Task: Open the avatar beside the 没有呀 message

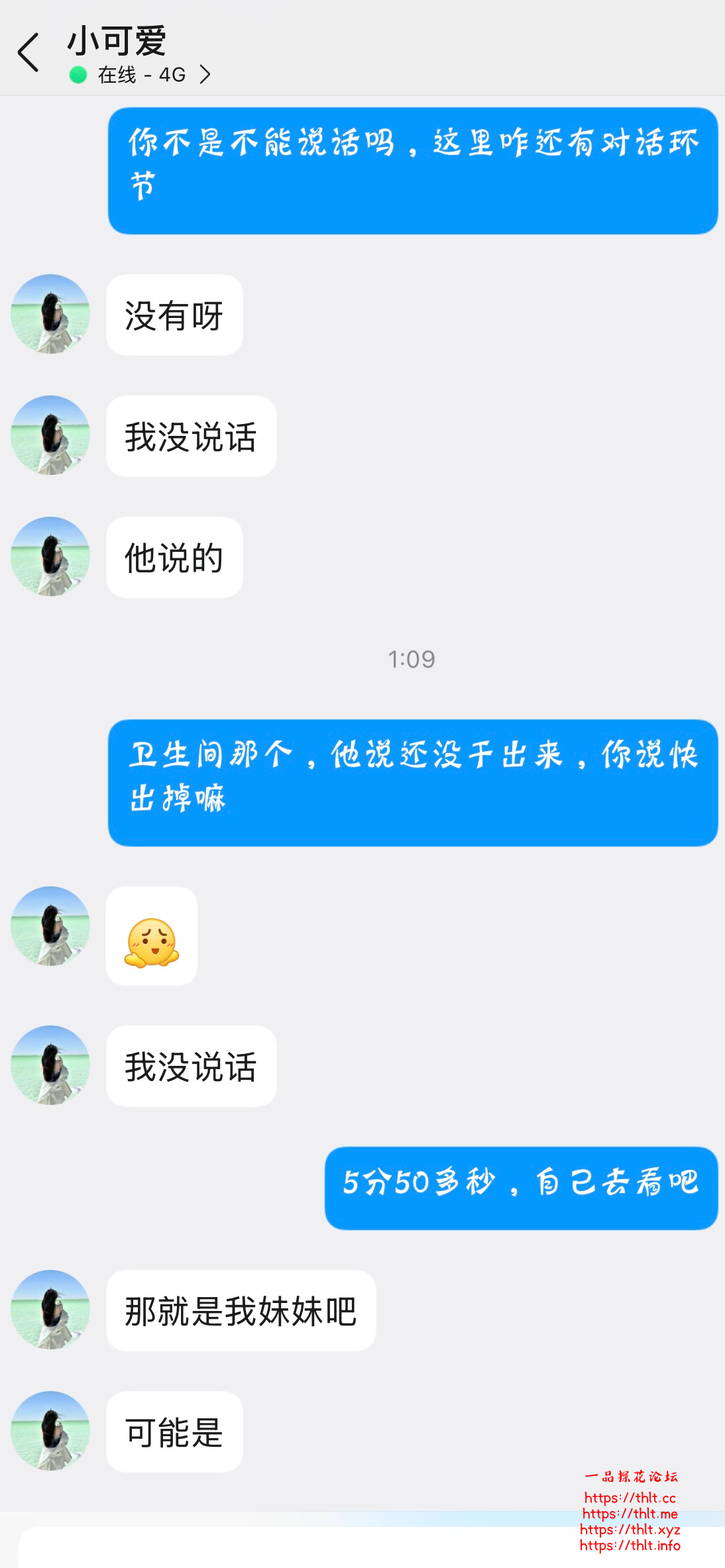Action: 50,314
